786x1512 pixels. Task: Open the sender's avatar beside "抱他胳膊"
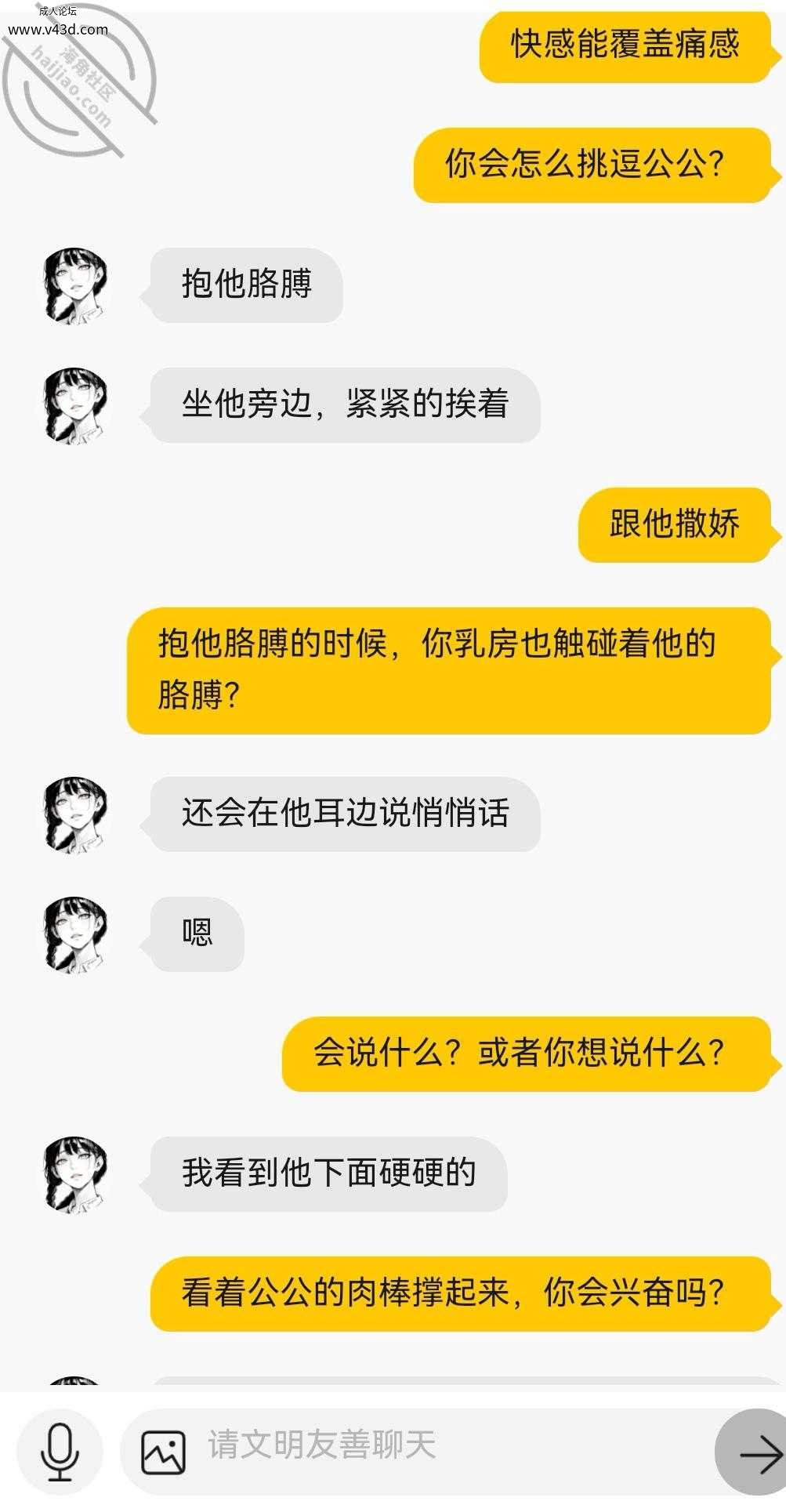tap(74, 286)
